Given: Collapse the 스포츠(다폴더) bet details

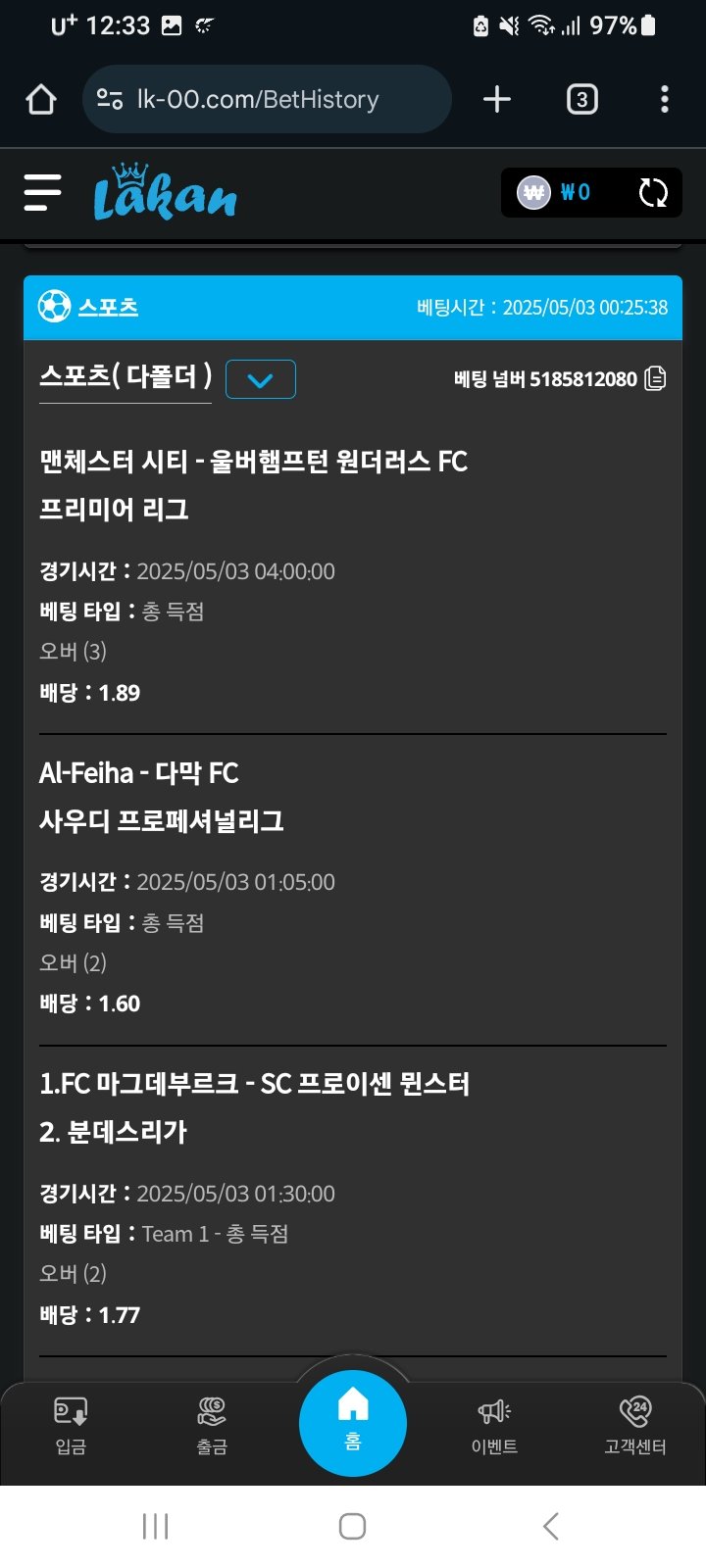Looking at the screenshot, I should point(260,379).
